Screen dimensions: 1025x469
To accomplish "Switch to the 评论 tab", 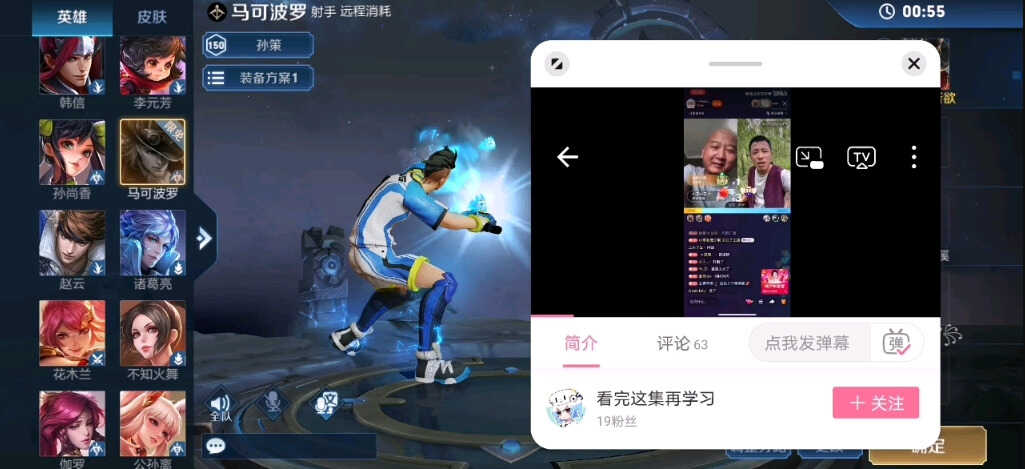I will pos(682,343).
